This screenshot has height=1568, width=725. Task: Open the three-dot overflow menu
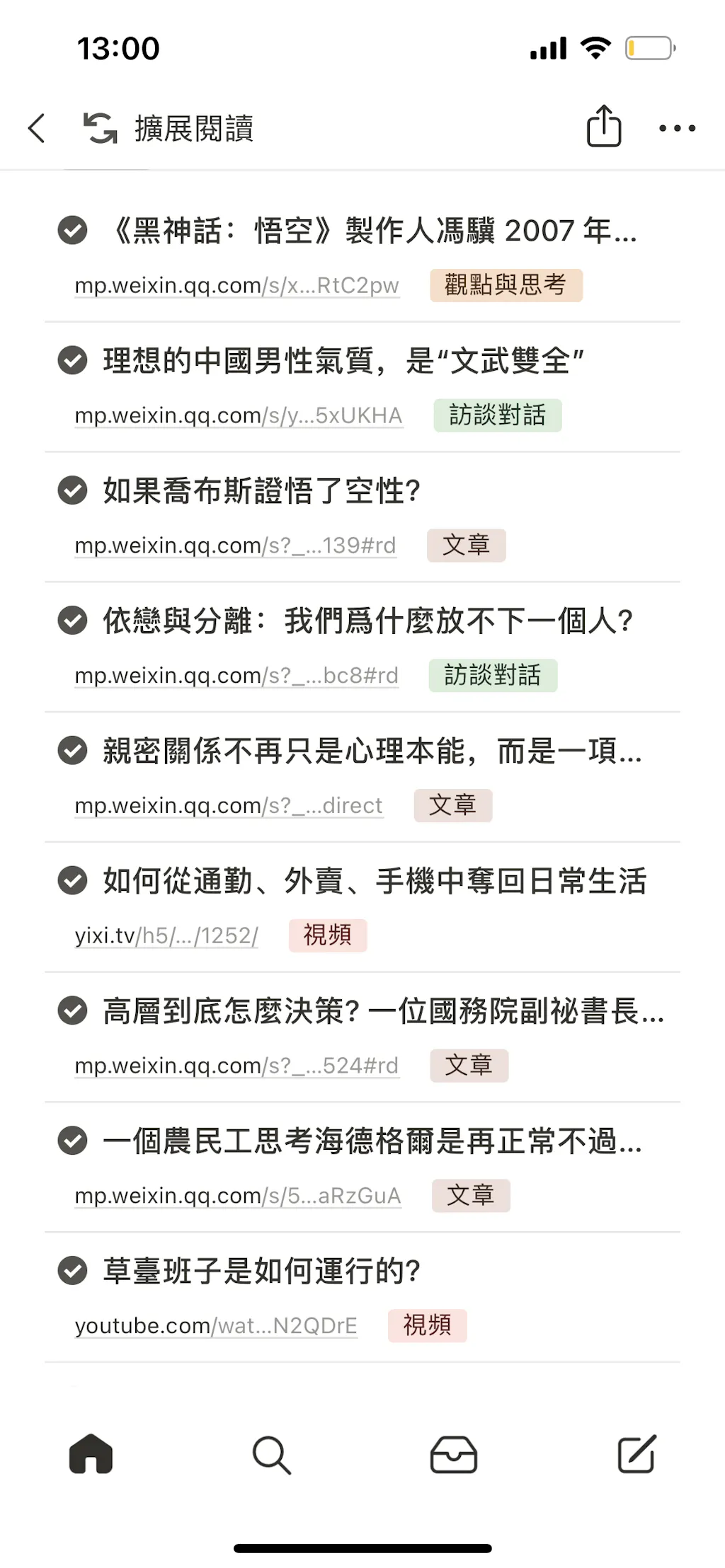click(x=677, y=128)
